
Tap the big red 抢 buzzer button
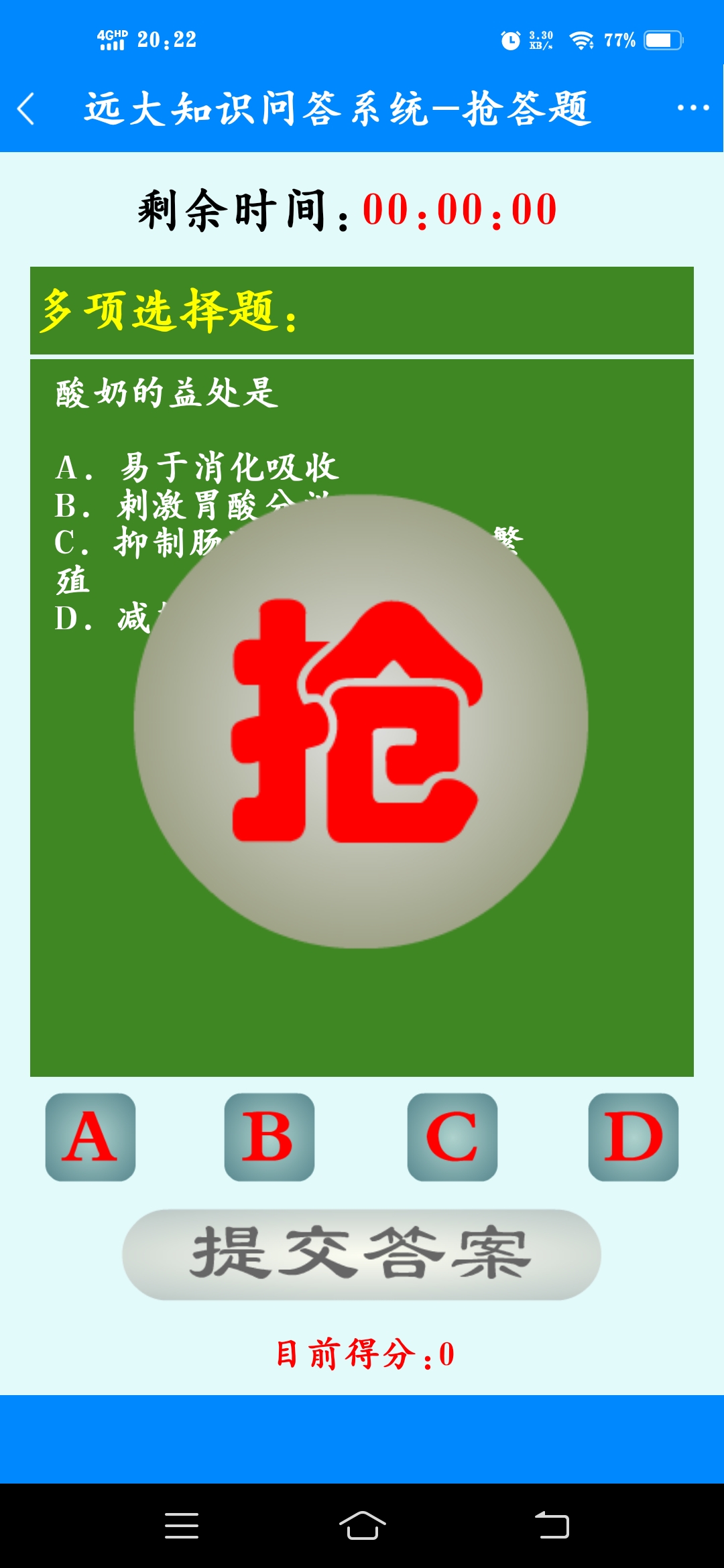(361, 722)
